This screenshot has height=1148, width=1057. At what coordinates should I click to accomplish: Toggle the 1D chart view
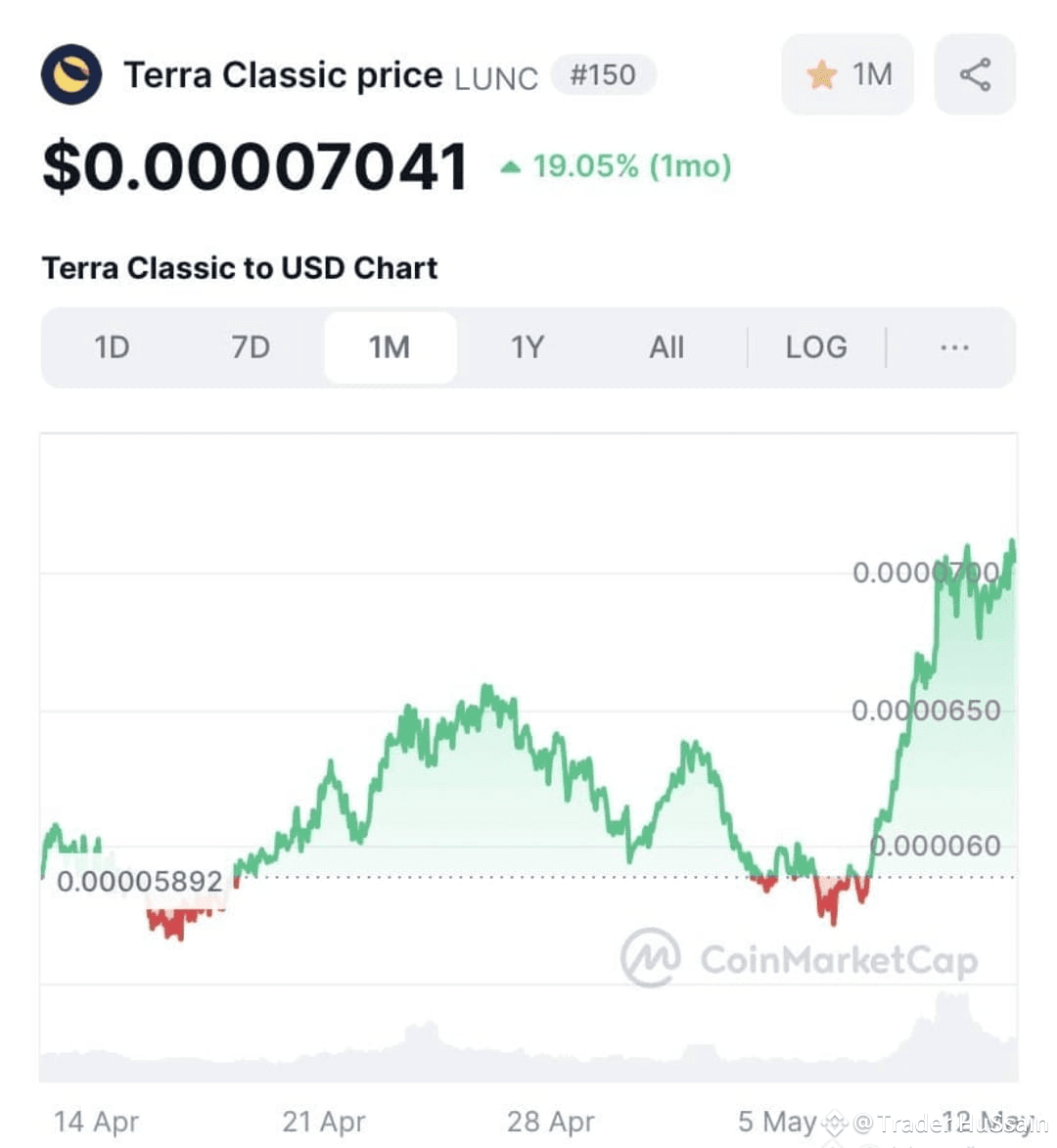pyautogui.click(x=111, y=347)
